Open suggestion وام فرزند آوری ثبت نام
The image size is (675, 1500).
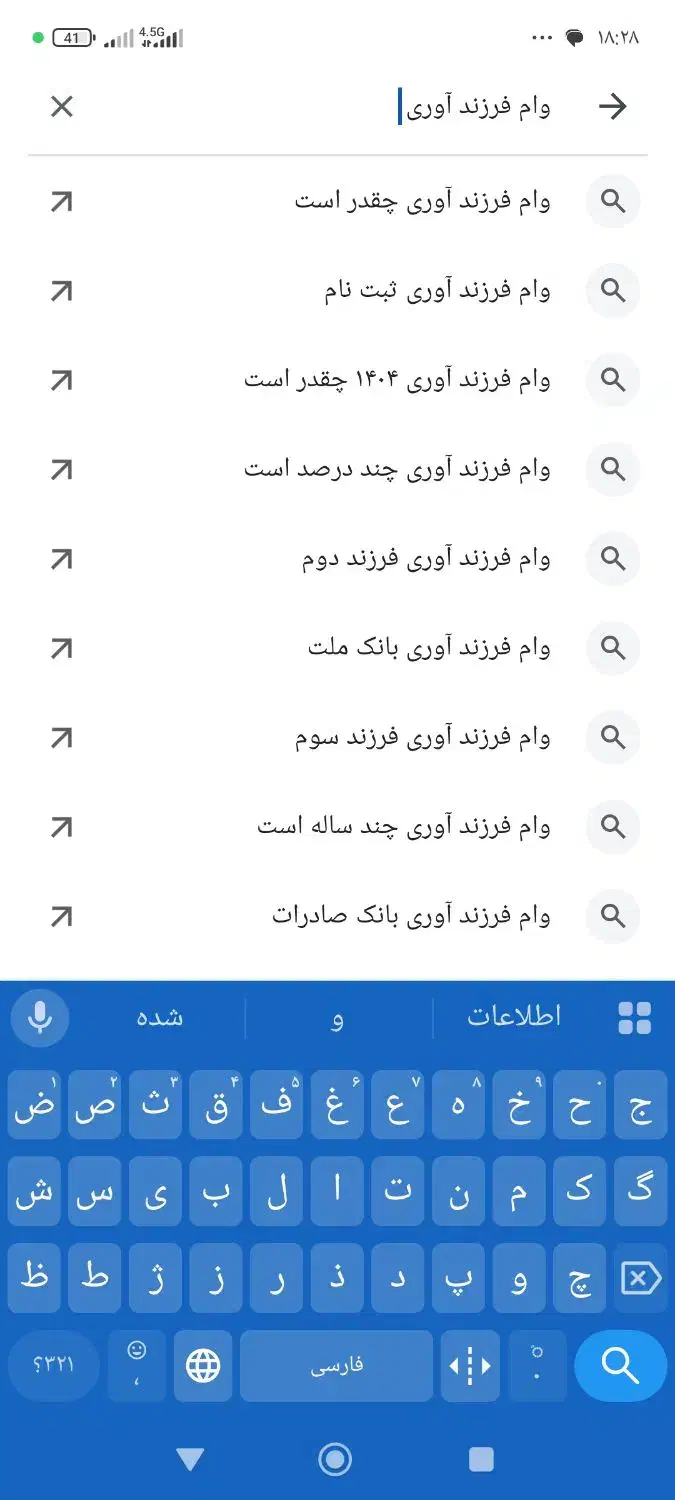point(437,291)
